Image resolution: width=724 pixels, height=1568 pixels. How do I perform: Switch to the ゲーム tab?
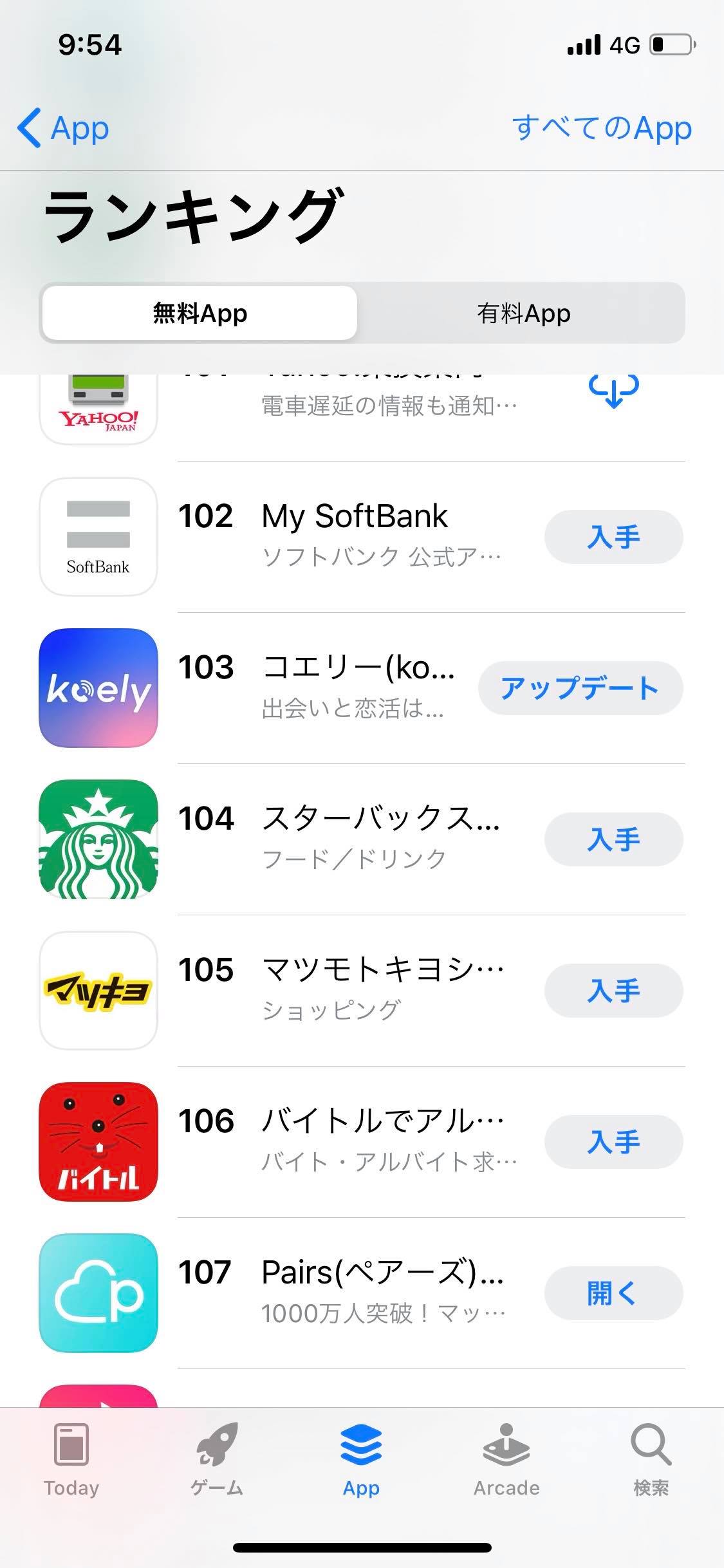click(217, 1460)
